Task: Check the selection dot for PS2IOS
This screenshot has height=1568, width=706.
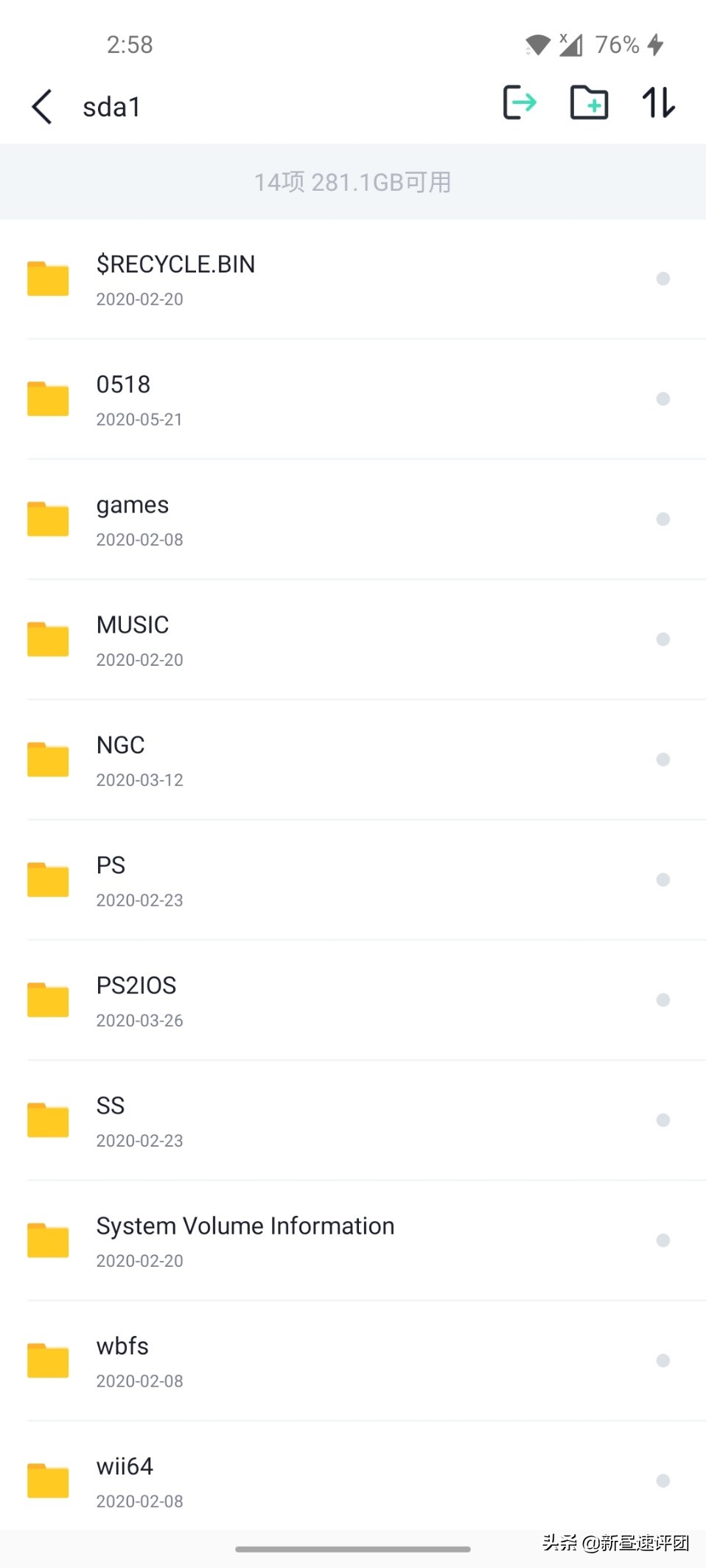Action: (x=663, y=999)
